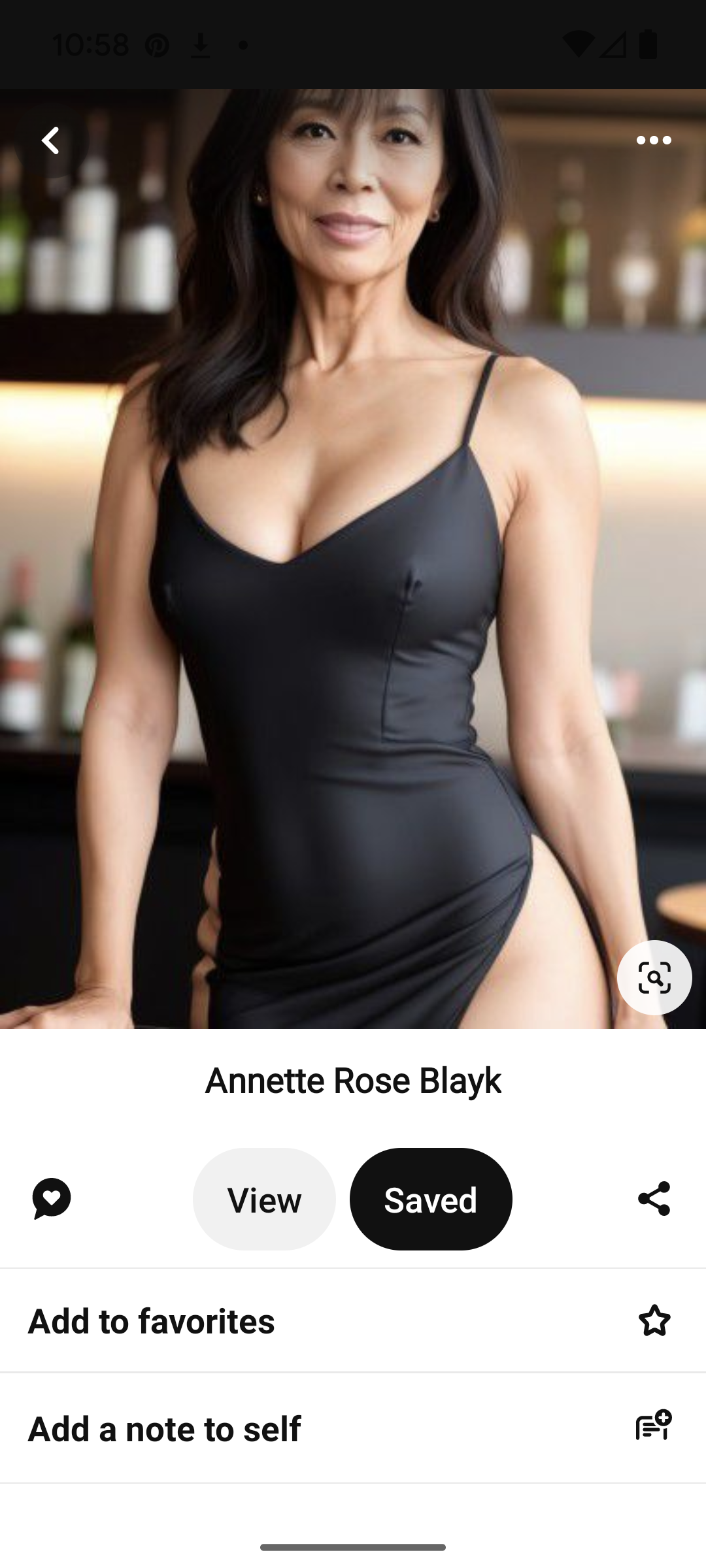Open the three-dot overflow menu

[654, 140]
